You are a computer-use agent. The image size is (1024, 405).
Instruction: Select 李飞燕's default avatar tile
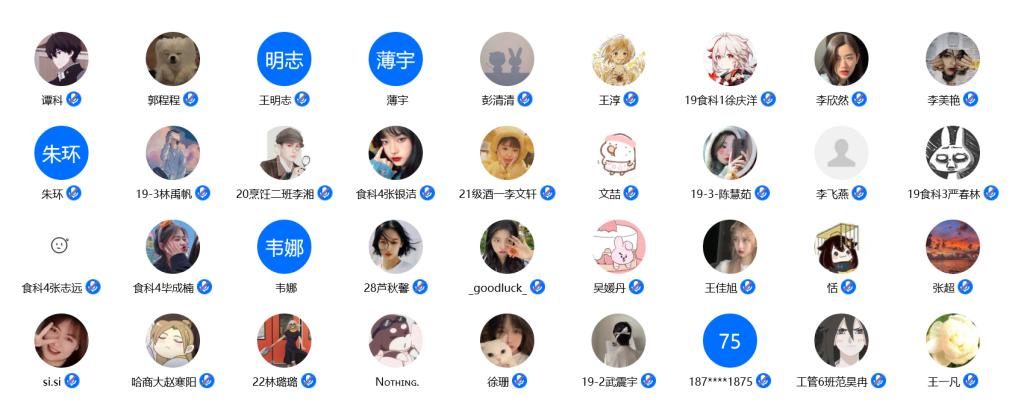pyautogui.click(x=841, y=153)
